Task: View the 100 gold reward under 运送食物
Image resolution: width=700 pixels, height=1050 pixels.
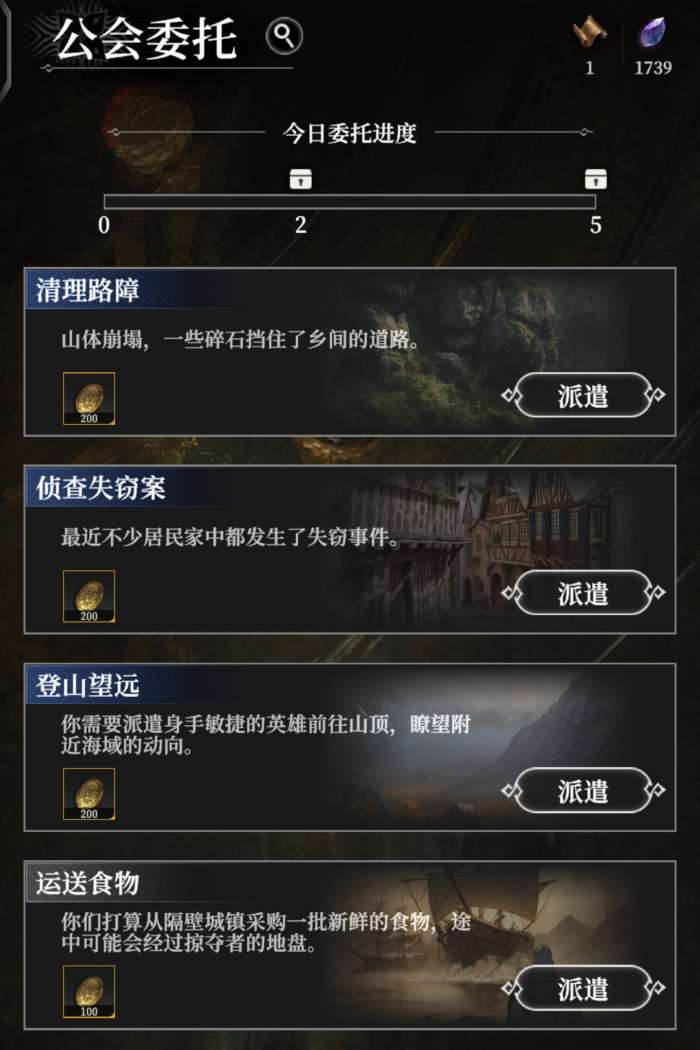Action: (89, 990)
